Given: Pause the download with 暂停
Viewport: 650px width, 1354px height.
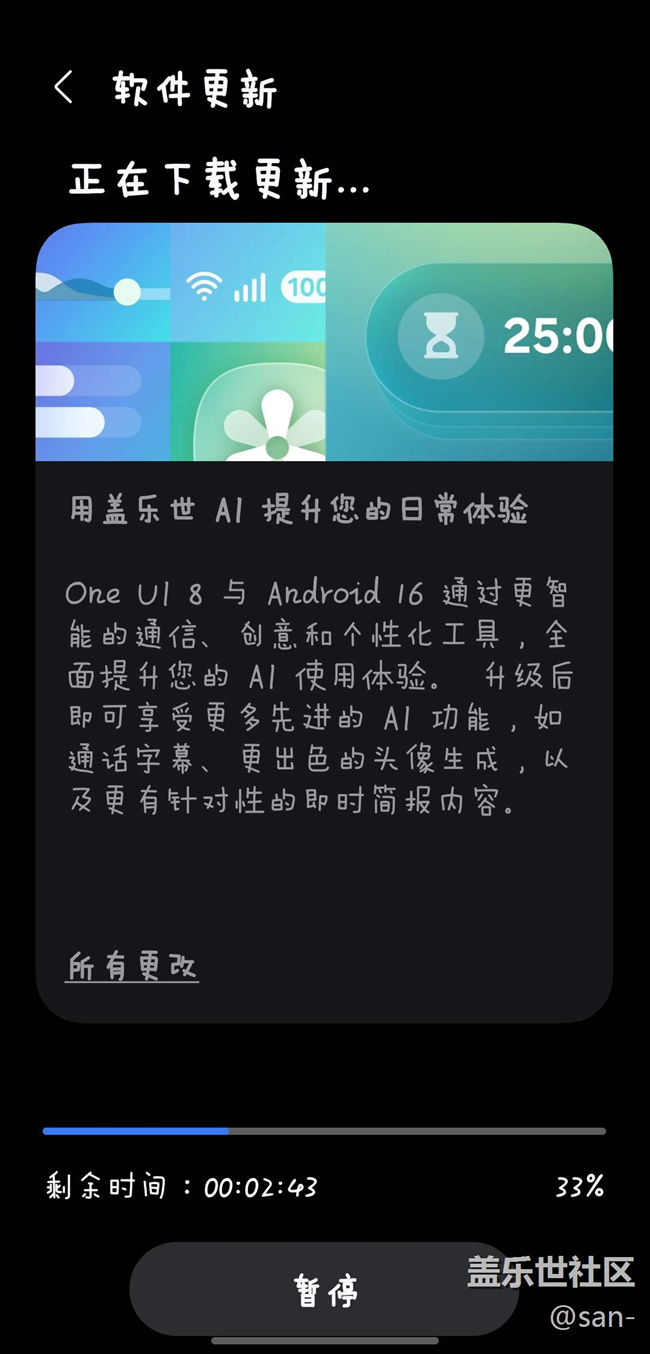Looking at the screenshot, I should pos(325,1290).
